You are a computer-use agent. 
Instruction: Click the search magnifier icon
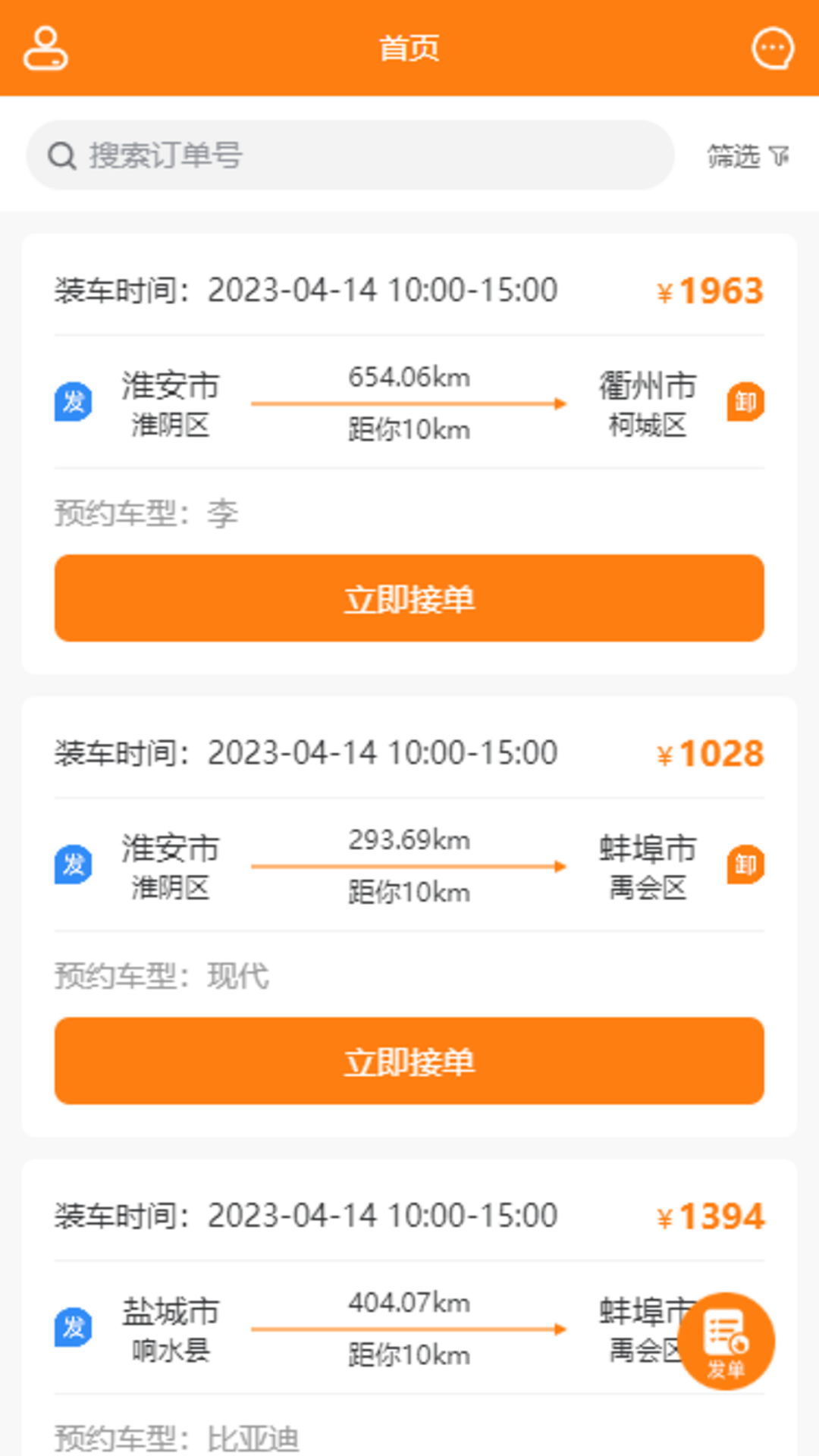61,155
